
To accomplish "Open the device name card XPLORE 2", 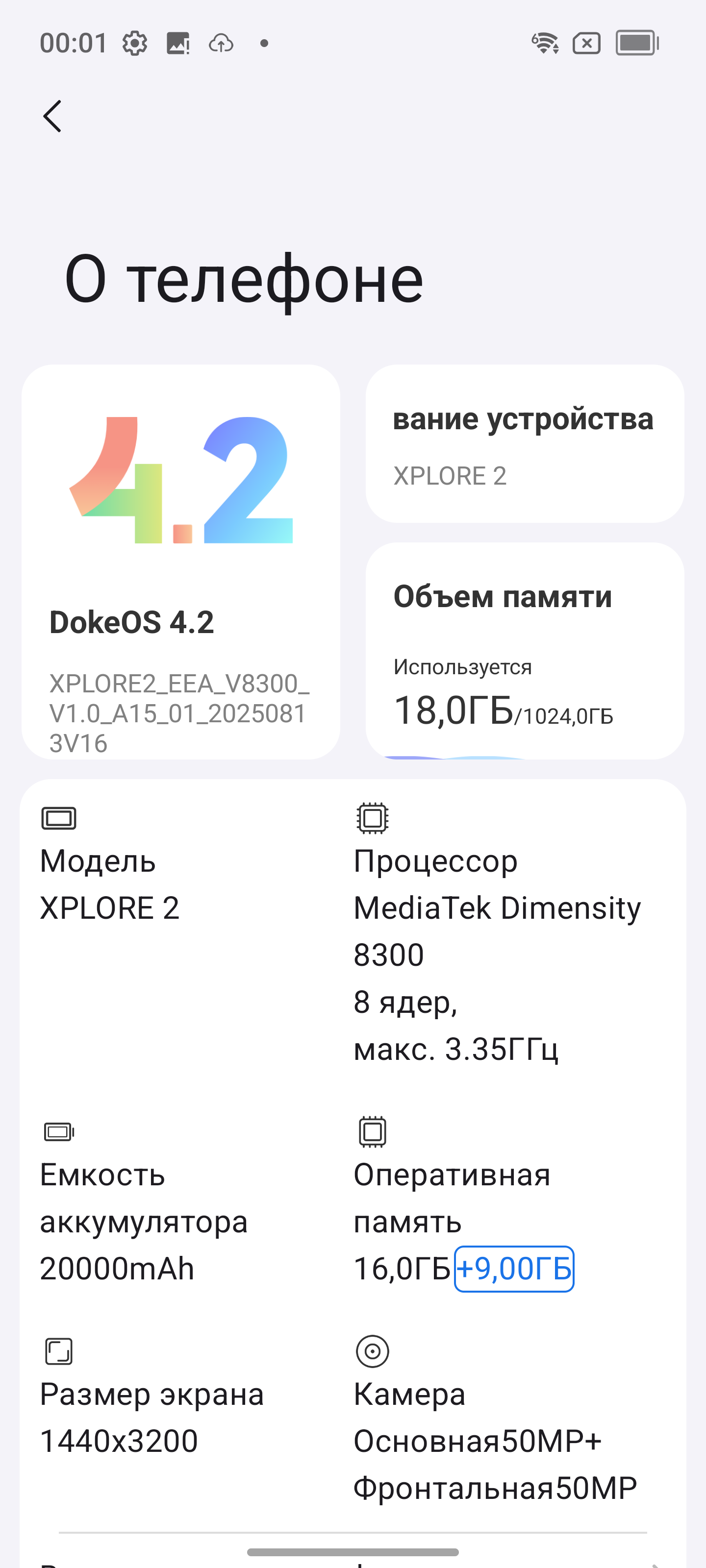I will [524, 444].
